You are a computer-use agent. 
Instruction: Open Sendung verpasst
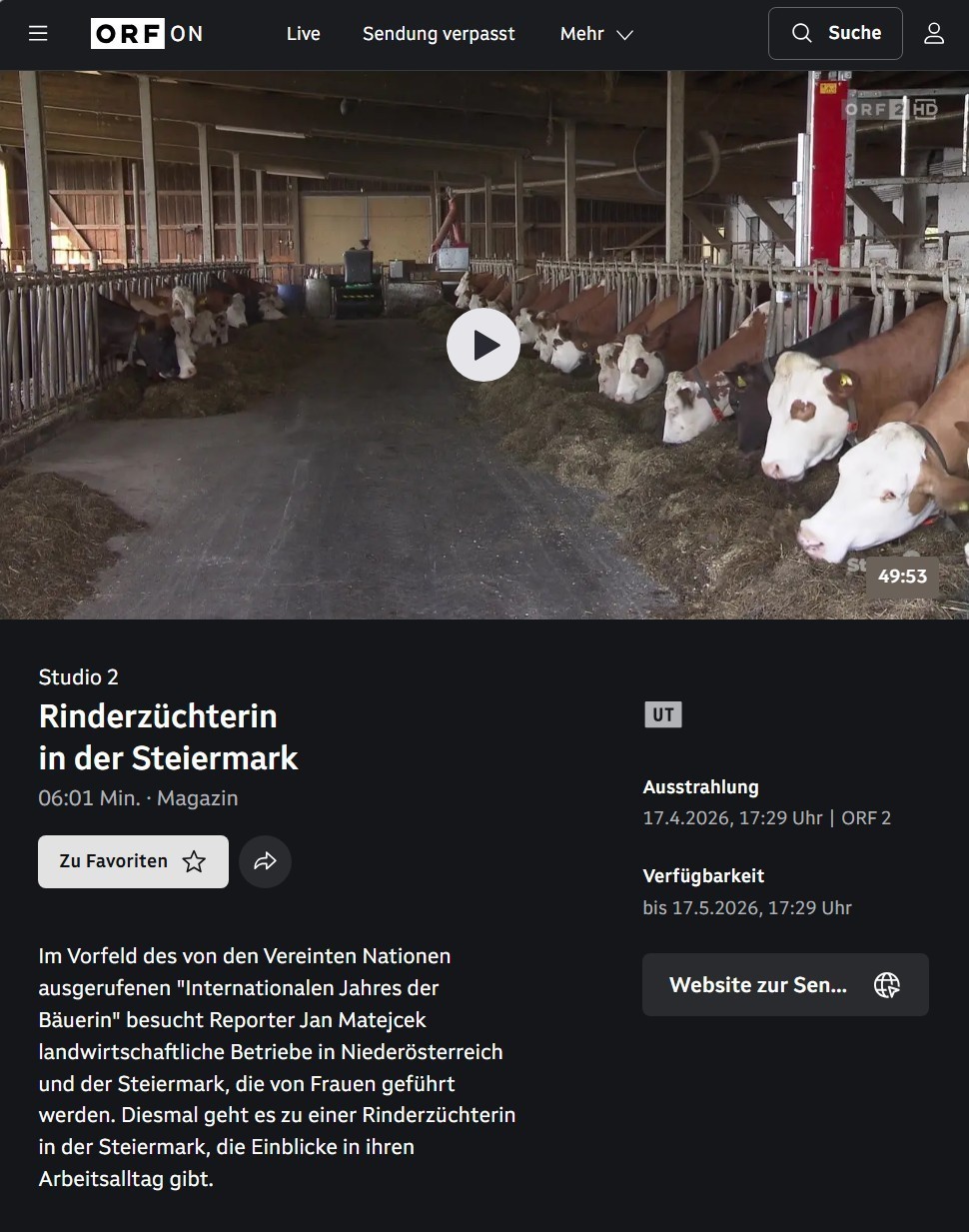pyautogui.click(x=439, y=34)
